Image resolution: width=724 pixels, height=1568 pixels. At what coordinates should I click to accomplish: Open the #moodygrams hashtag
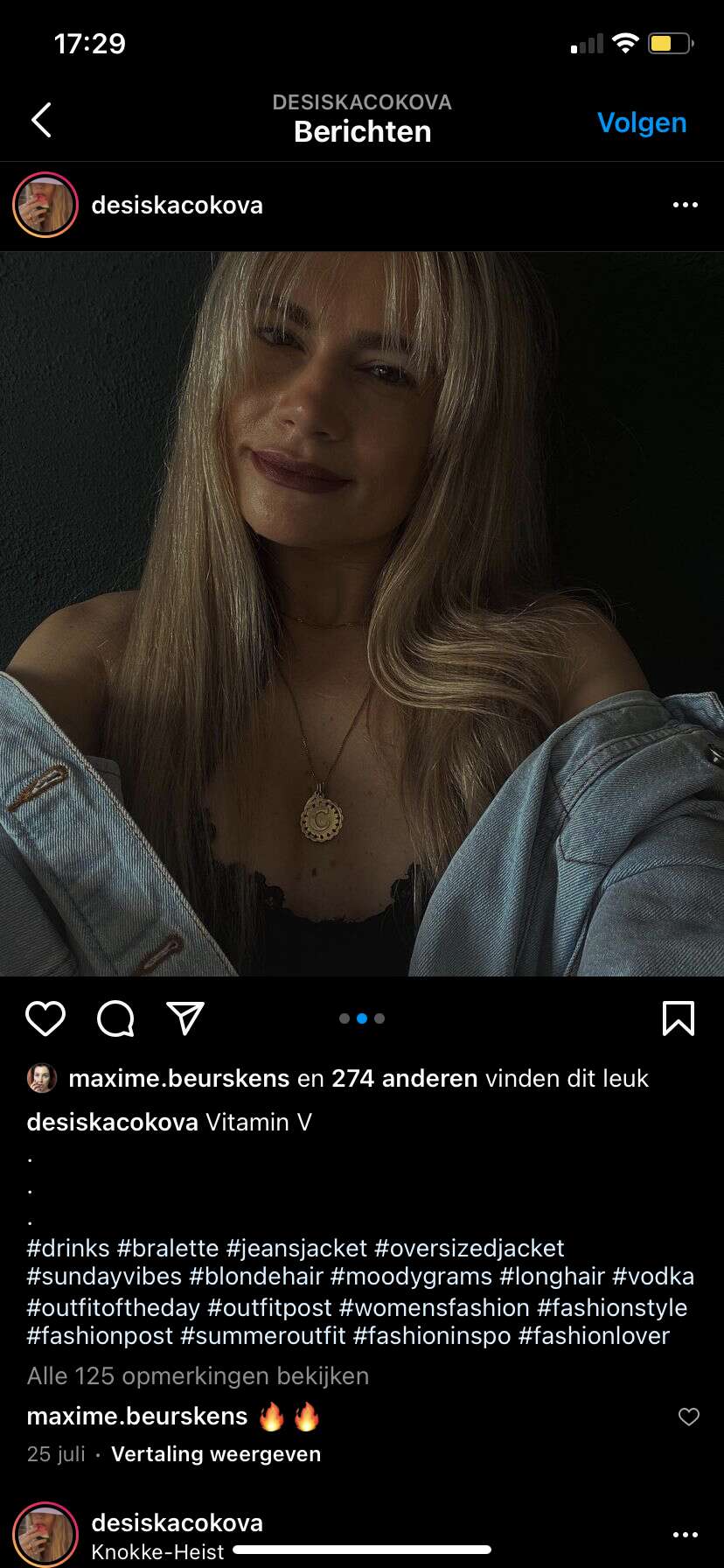[x=411, y=1277]
